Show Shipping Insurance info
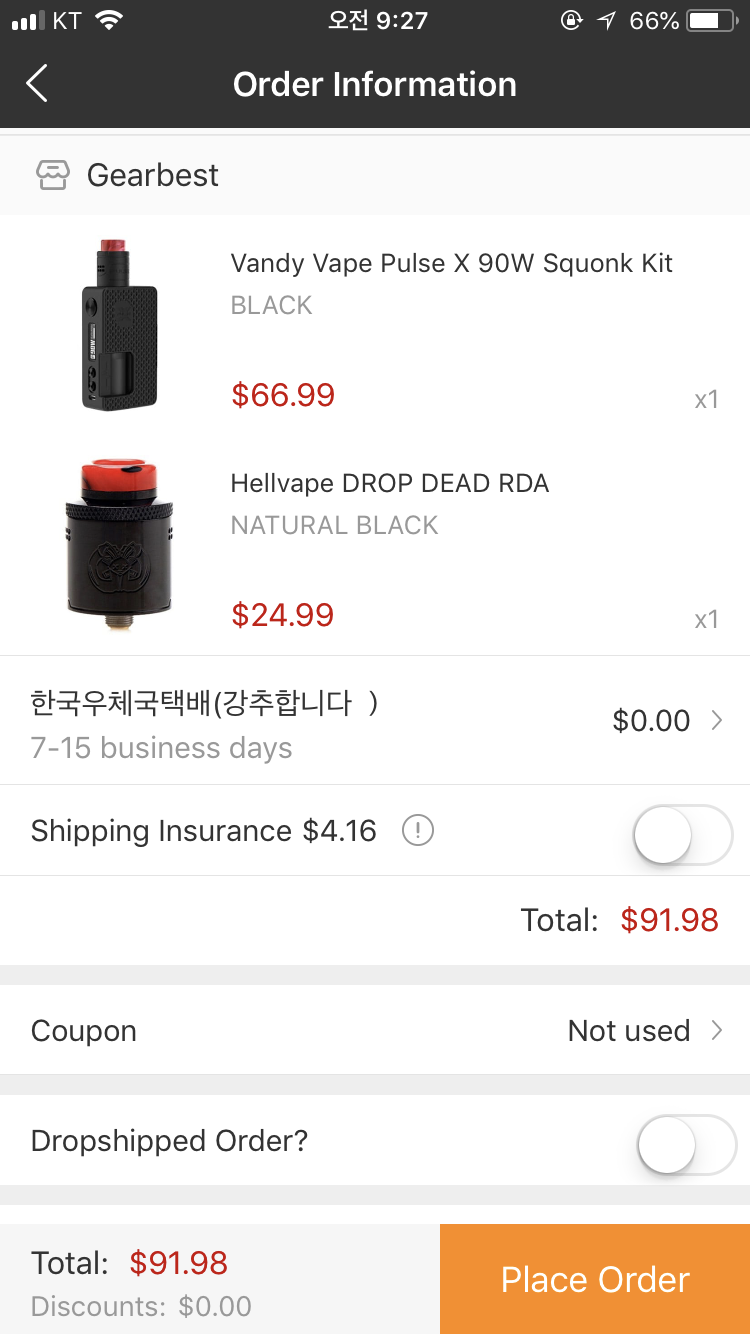Viewport: 750px width, 1334px height. click(417, 831)
